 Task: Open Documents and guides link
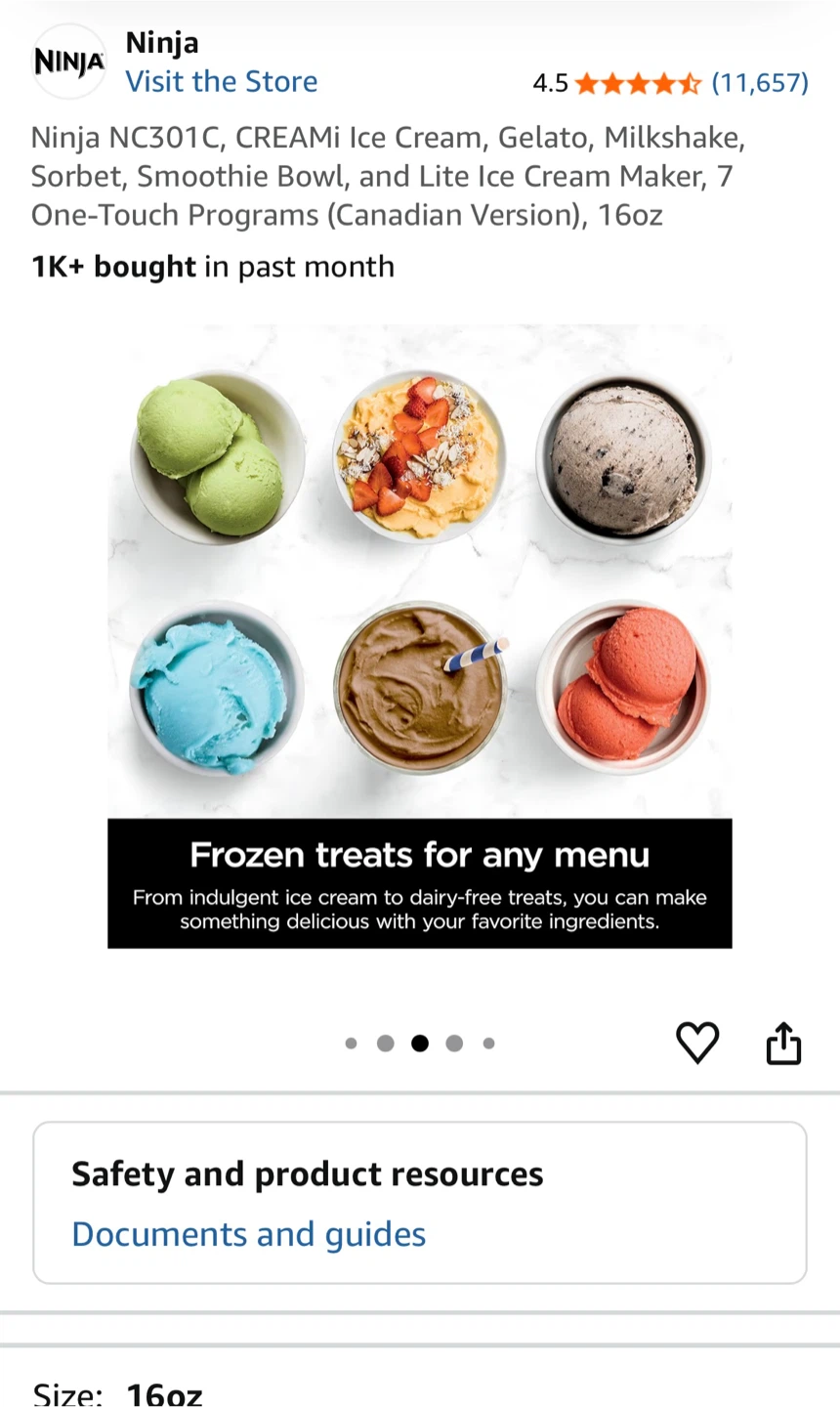coord(248,1235)
